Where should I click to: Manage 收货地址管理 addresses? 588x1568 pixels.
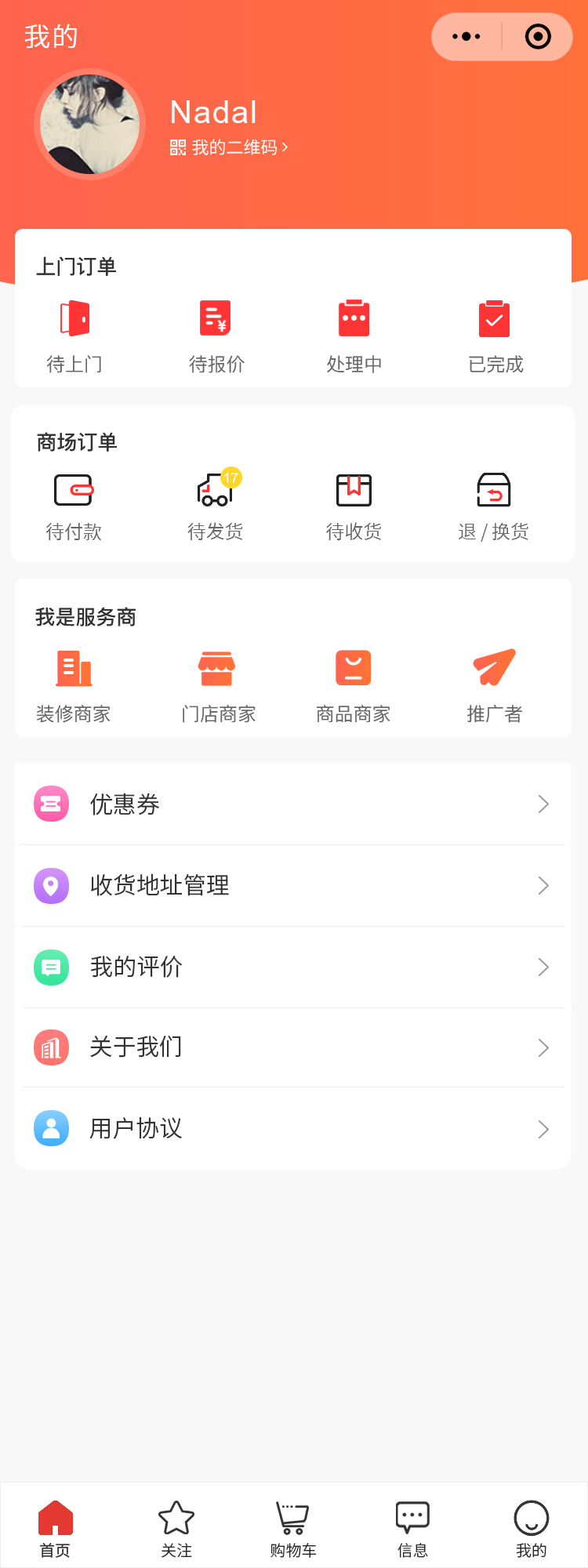pos(293,886)
